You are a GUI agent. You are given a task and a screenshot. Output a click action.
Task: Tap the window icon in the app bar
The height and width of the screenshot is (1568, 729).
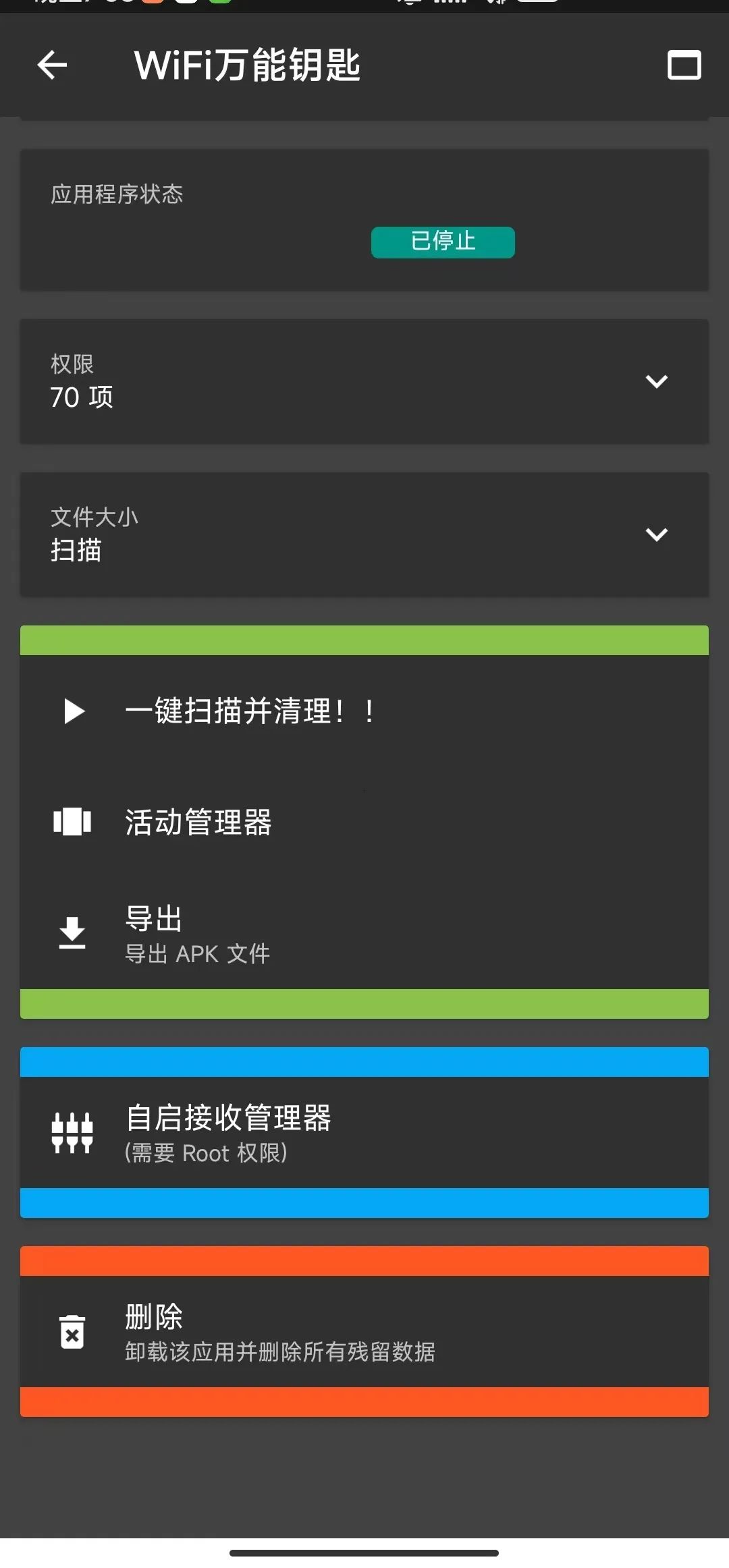684,65
